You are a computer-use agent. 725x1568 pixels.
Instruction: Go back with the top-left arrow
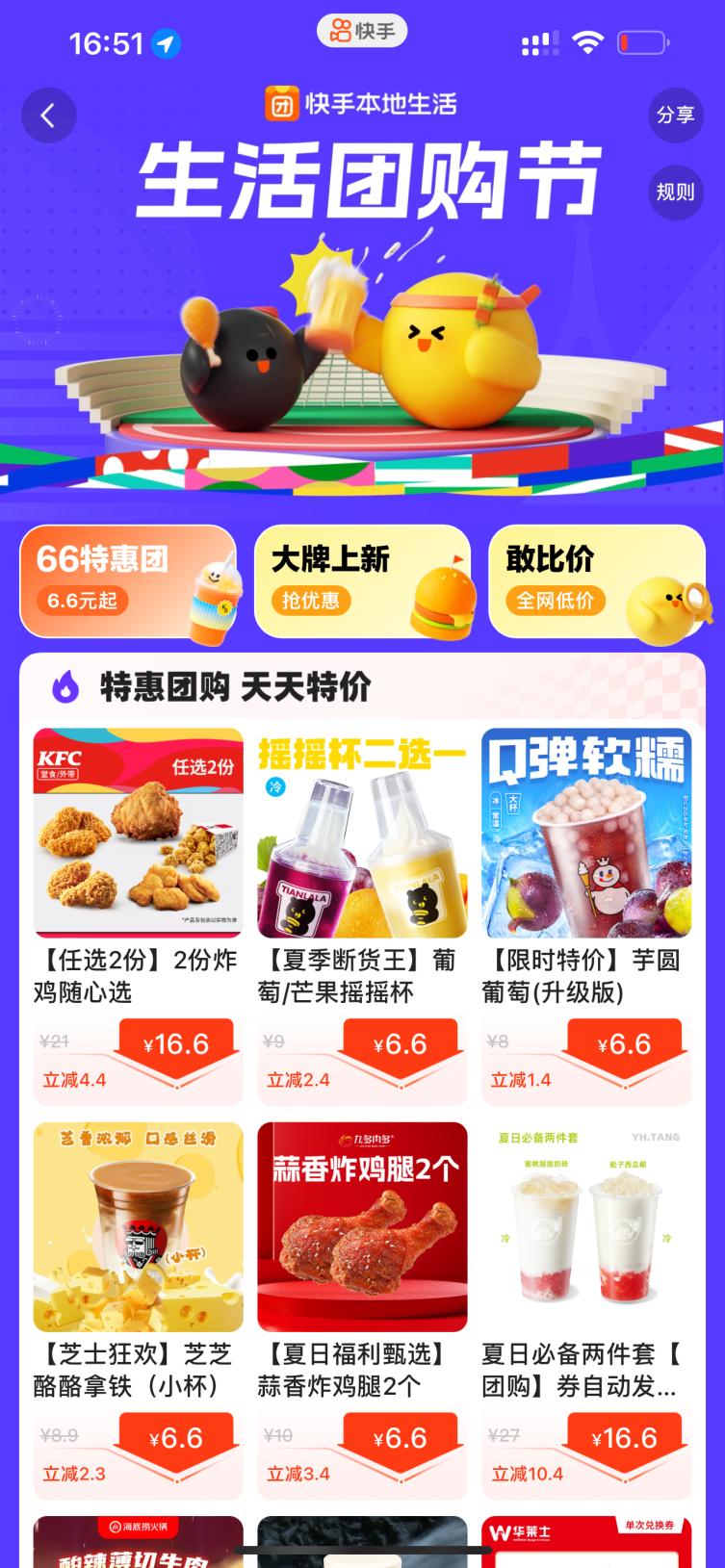pos(48,116)
